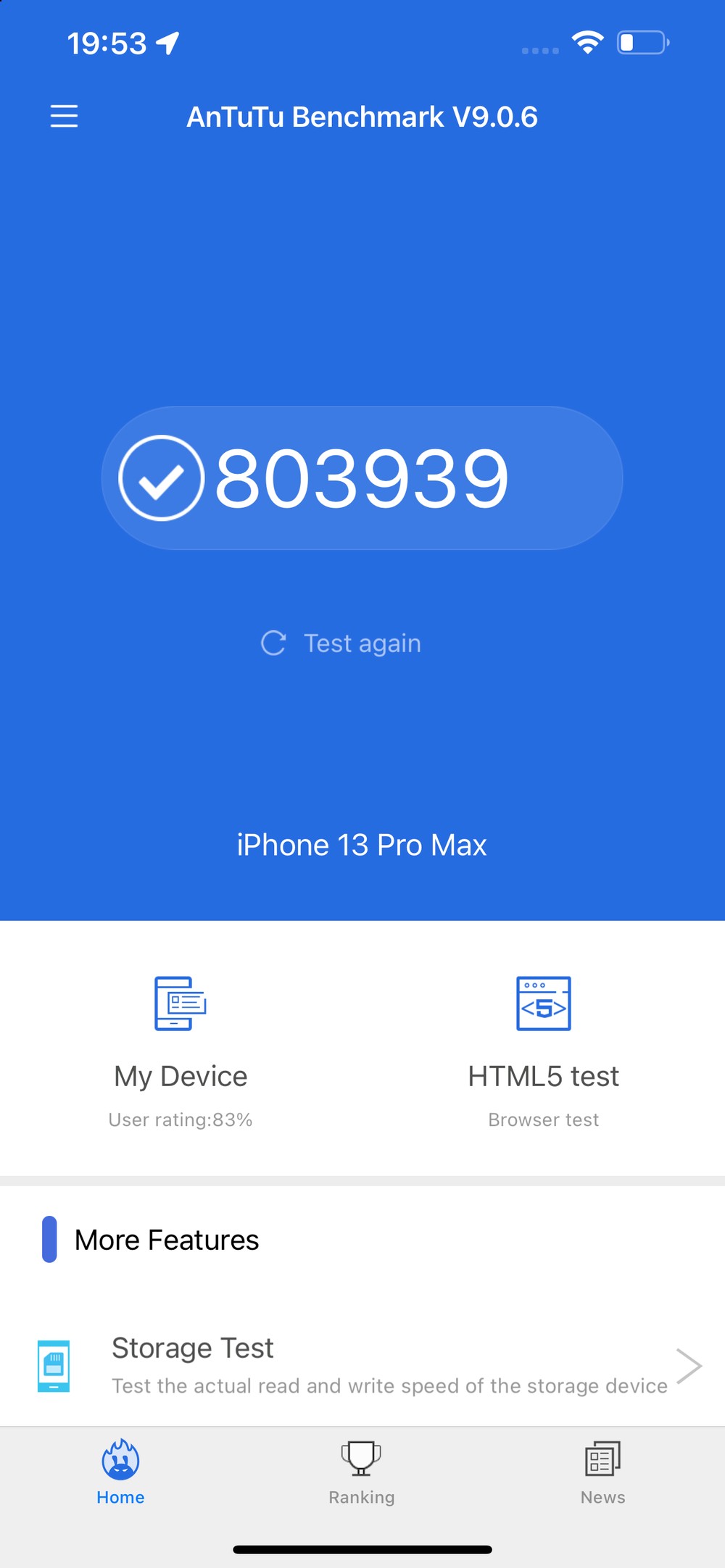This screenshot has width=725, height=1568.
Task: Tap the 803939 benchmark score
Action: pos(362,478)
